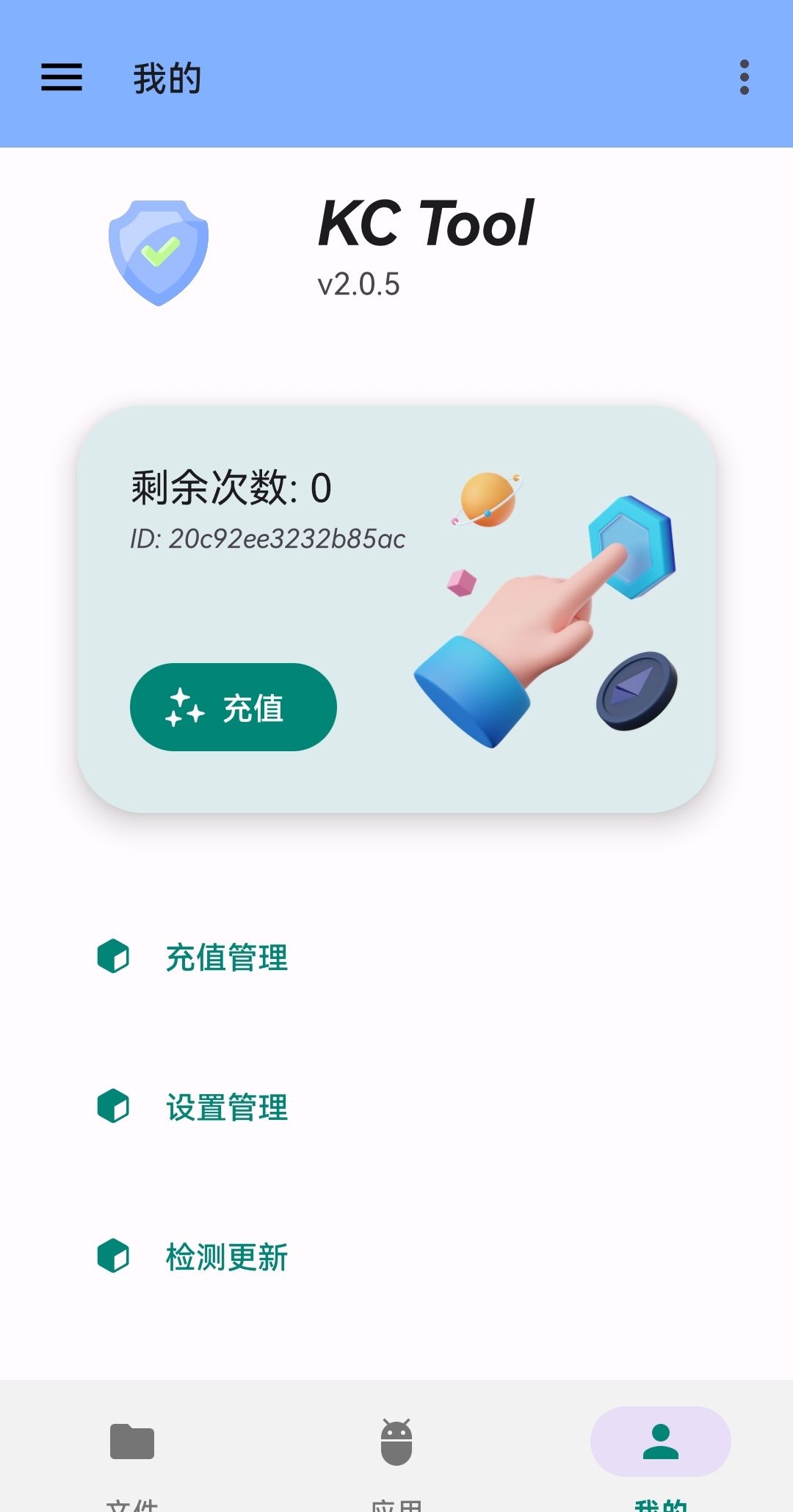Select 检测更新 to check for updates
793x1512 pixels.
(x=396, y=1256)
